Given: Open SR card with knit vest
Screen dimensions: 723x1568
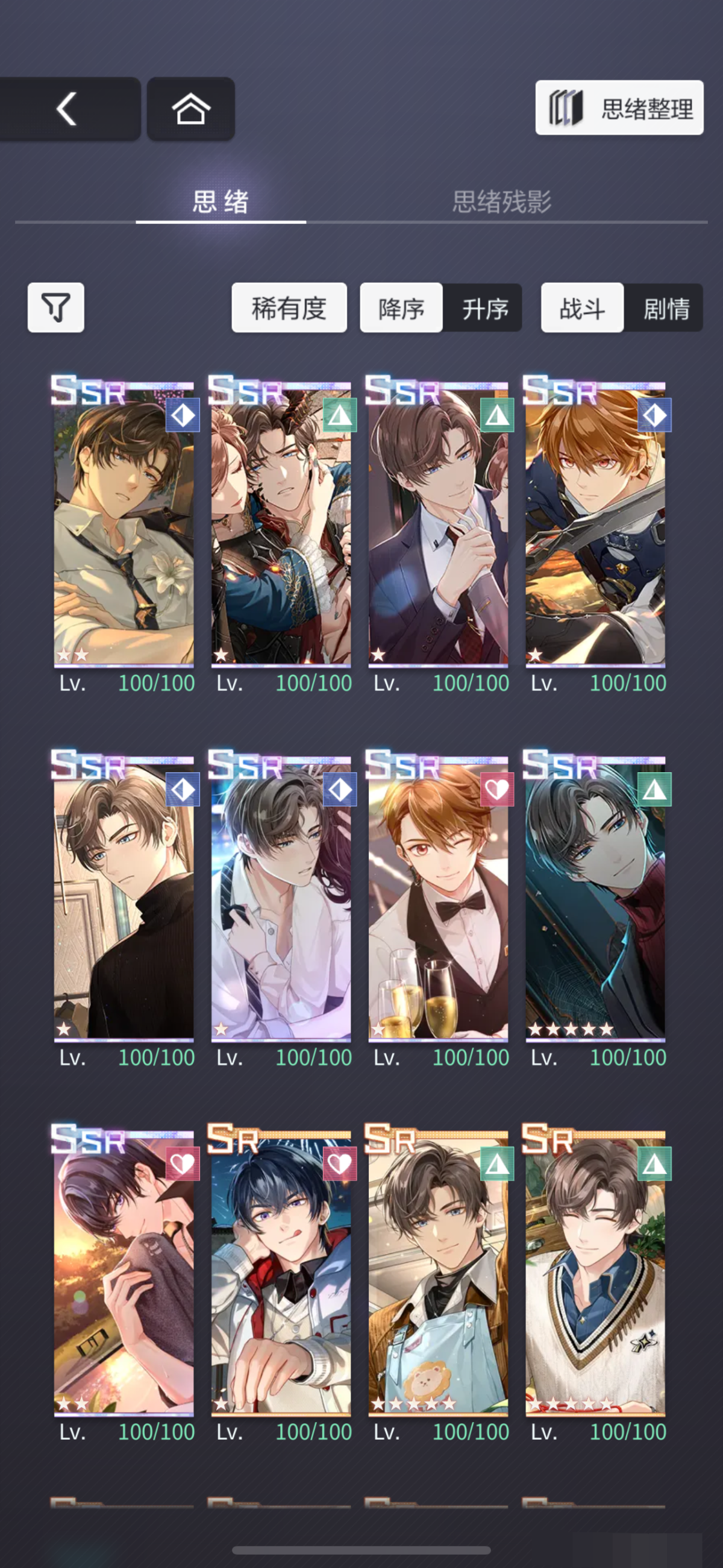Looking at the screenshot, I should point(595,1272).
